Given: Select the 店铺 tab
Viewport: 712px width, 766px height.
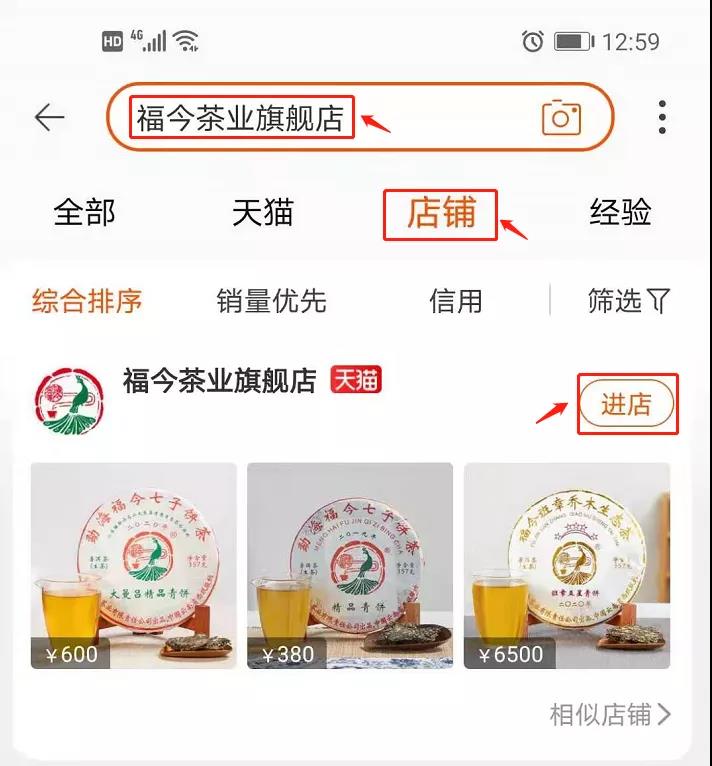Looking at the screenshot, I should click(x=440, y=212).
